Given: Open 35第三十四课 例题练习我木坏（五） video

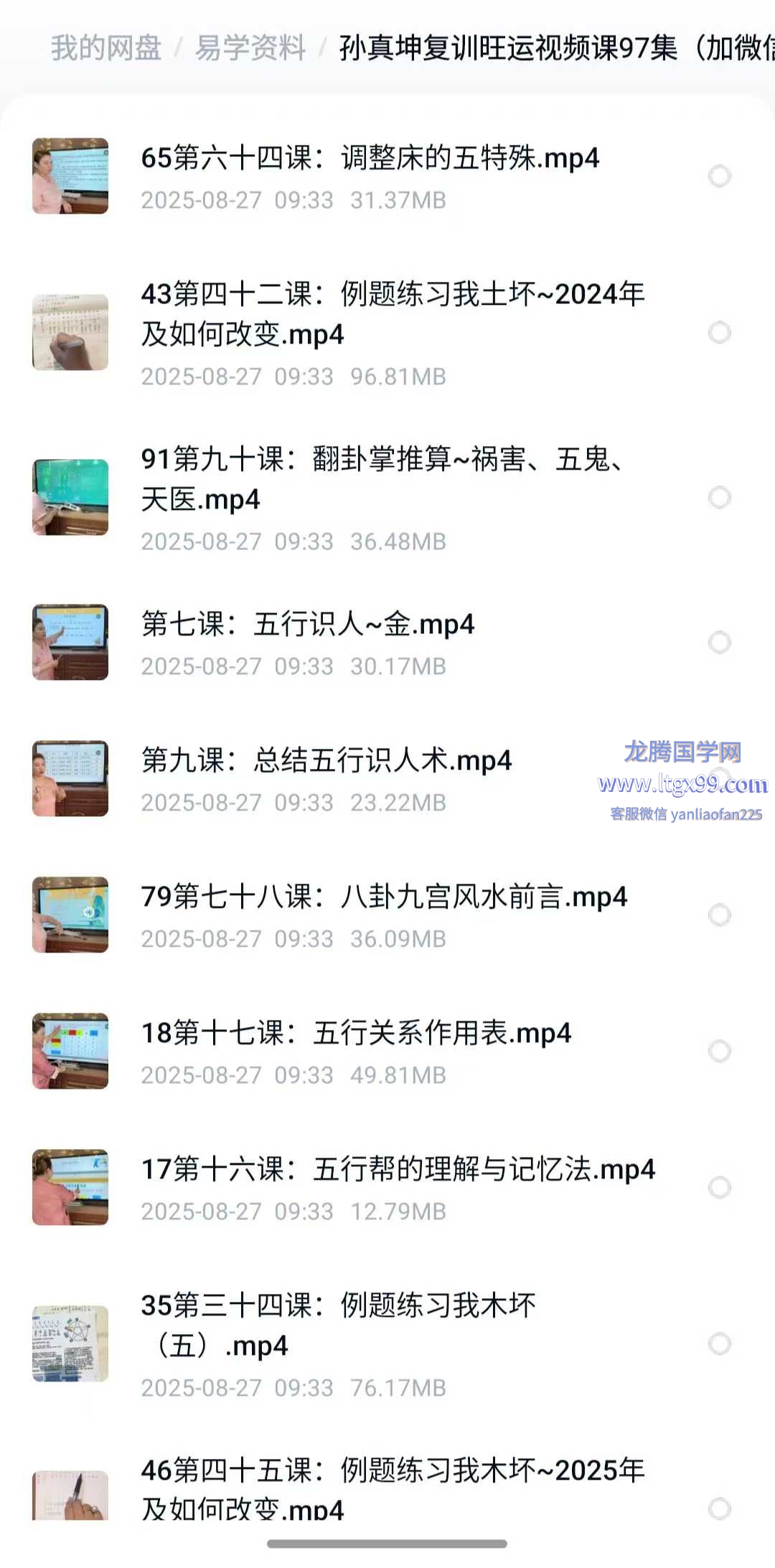Looking at the screenshot, I should pyautogui.click(x=338, y=1326).
